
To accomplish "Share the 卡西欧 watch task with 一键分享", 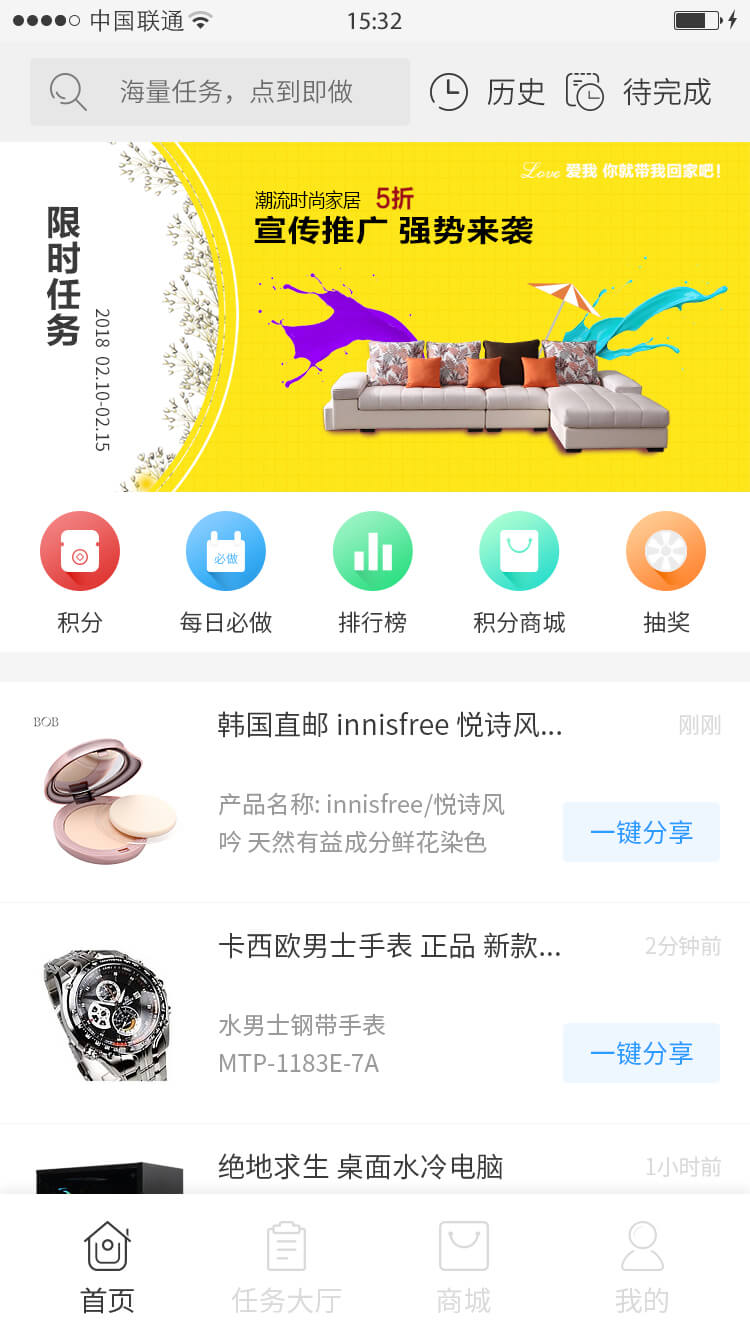I will click(641, 1053).
